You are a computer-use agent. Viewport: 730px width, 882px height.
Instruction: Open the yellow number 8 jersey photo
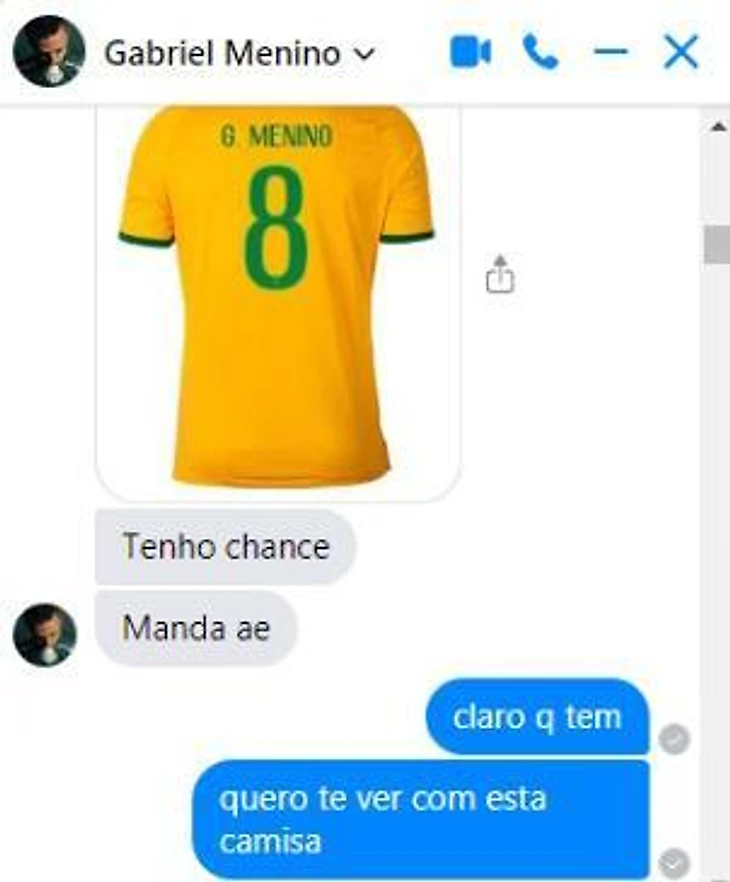[277, 300]
